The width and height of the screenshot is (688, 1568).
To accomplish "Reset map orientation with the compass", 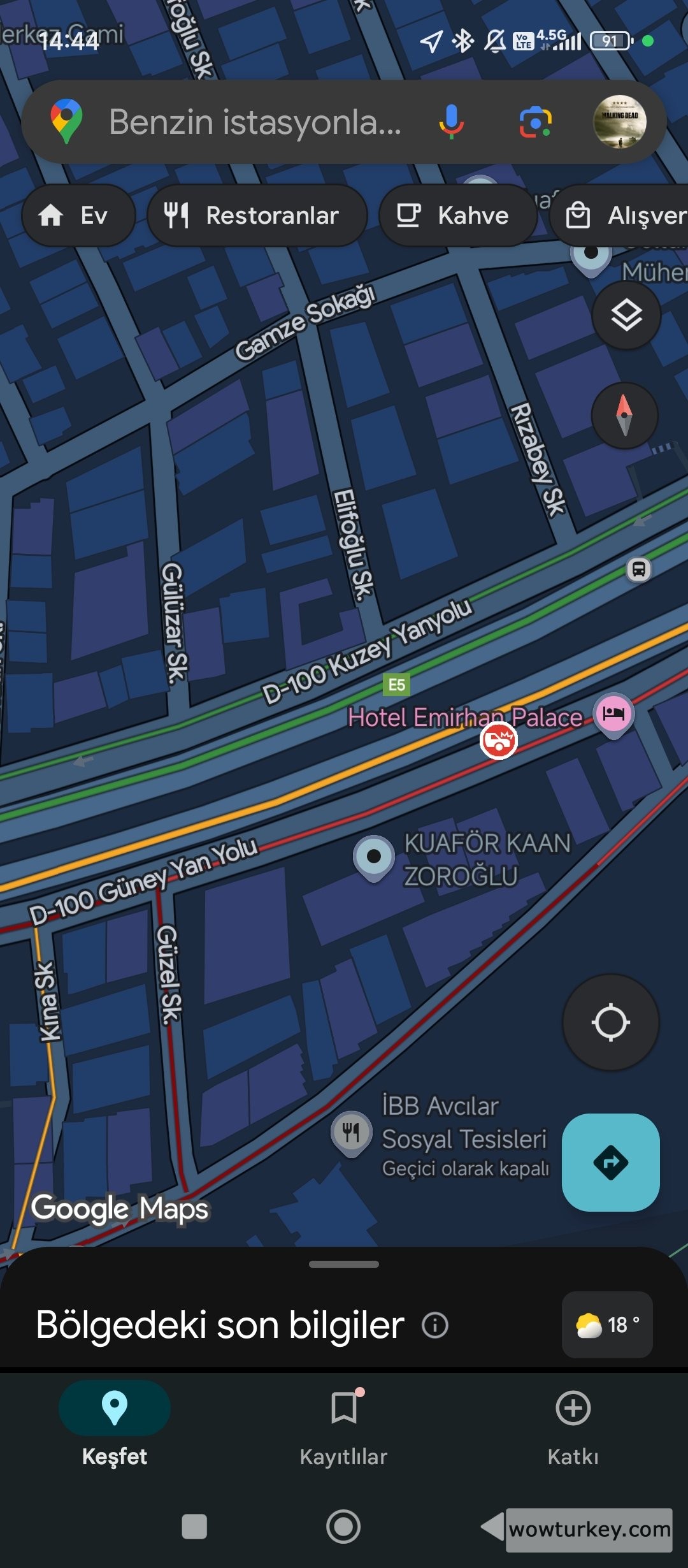I will click(x=624, y=416).
